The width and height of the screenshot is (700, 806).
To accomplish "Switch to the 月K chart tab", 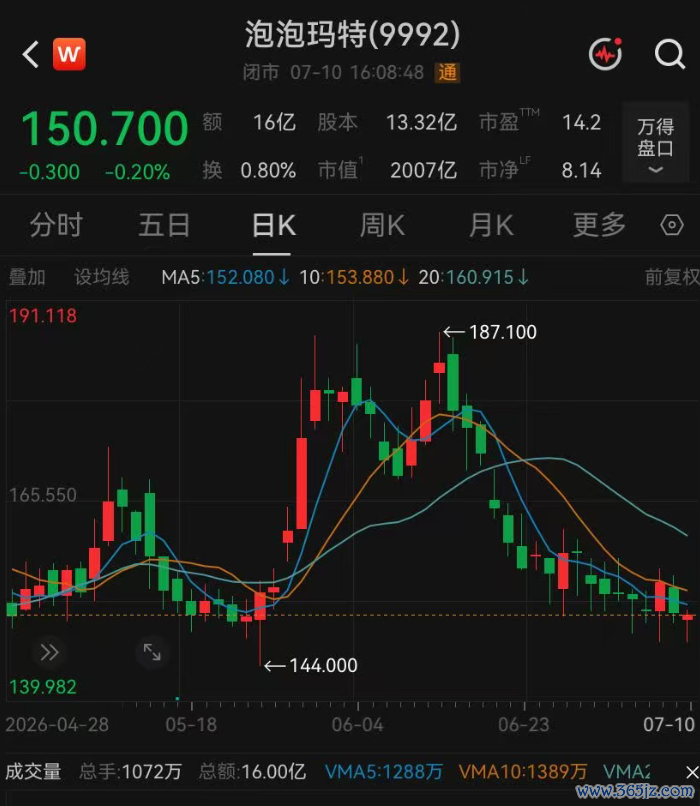I will 491,225.
